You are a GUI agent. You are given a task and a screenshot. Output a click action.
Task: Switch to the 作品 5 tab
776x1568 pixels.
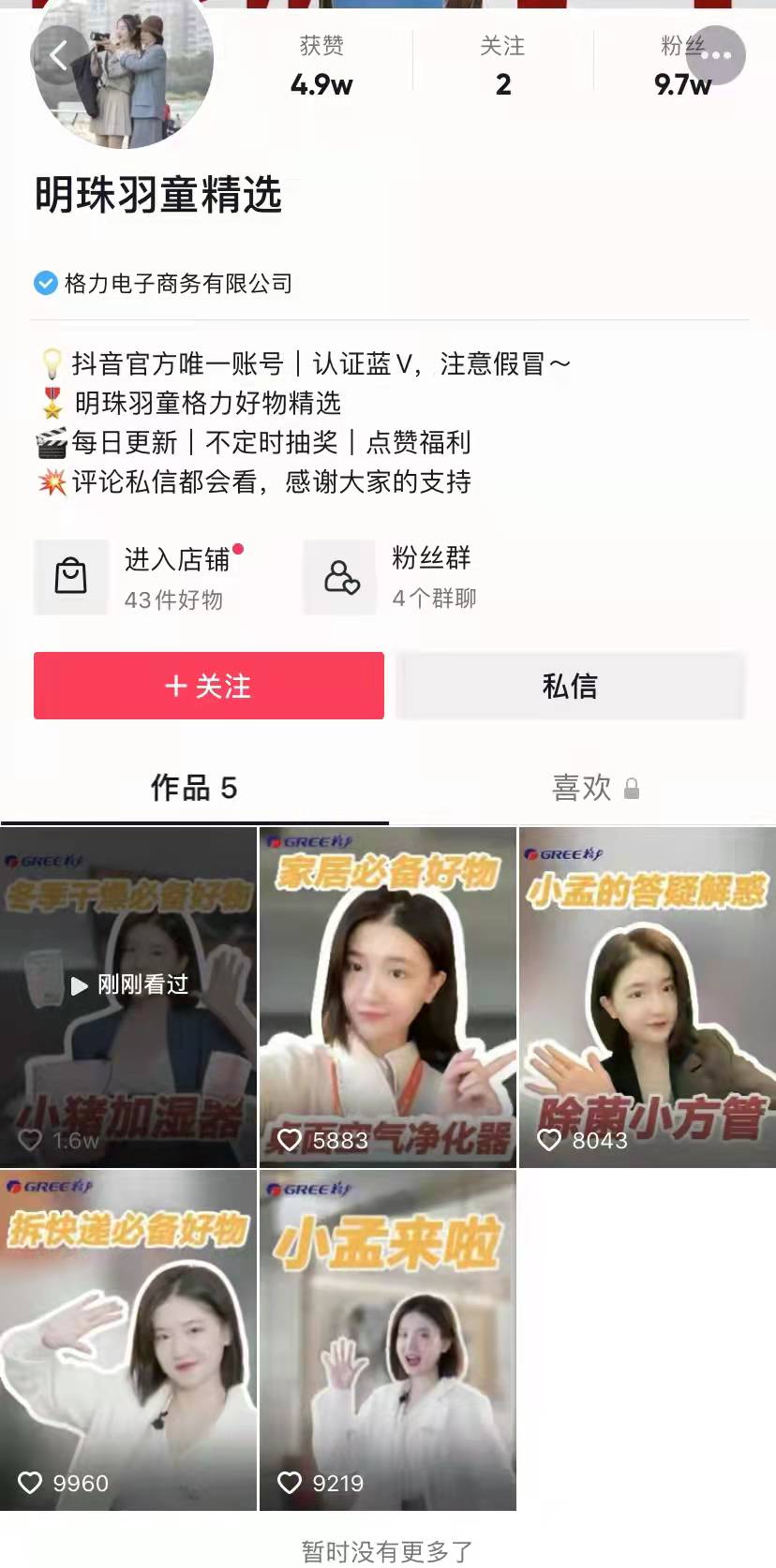tap(194, 788)
